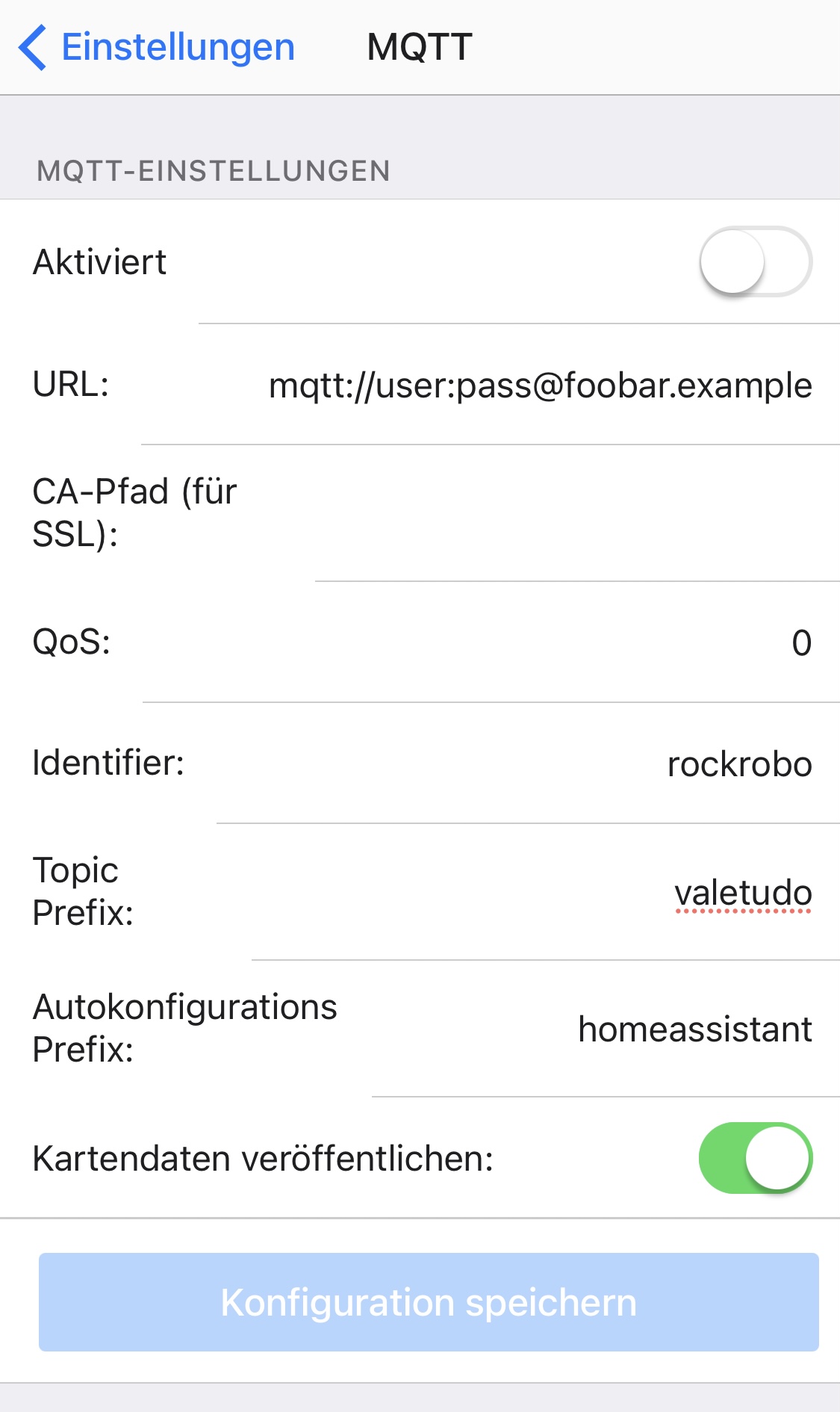The height and width of the screenshot is (1412, 840).
Task: Edit the MQTT URL field
Action: click(x=539, y=385)
